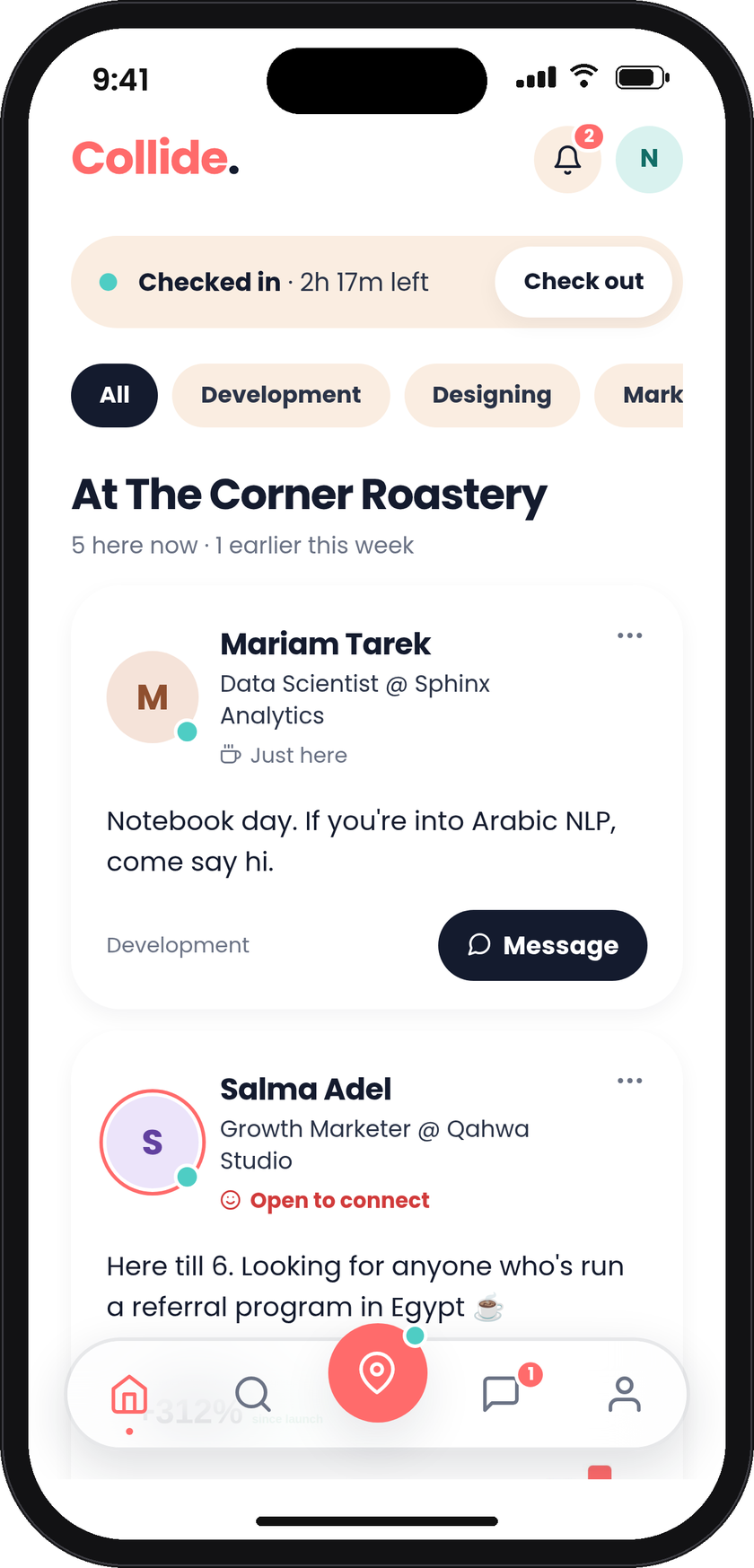Viewport: 754px width, 1568px height.
Task: Switch to the Search tab
Action: [x=253, y=1394]
